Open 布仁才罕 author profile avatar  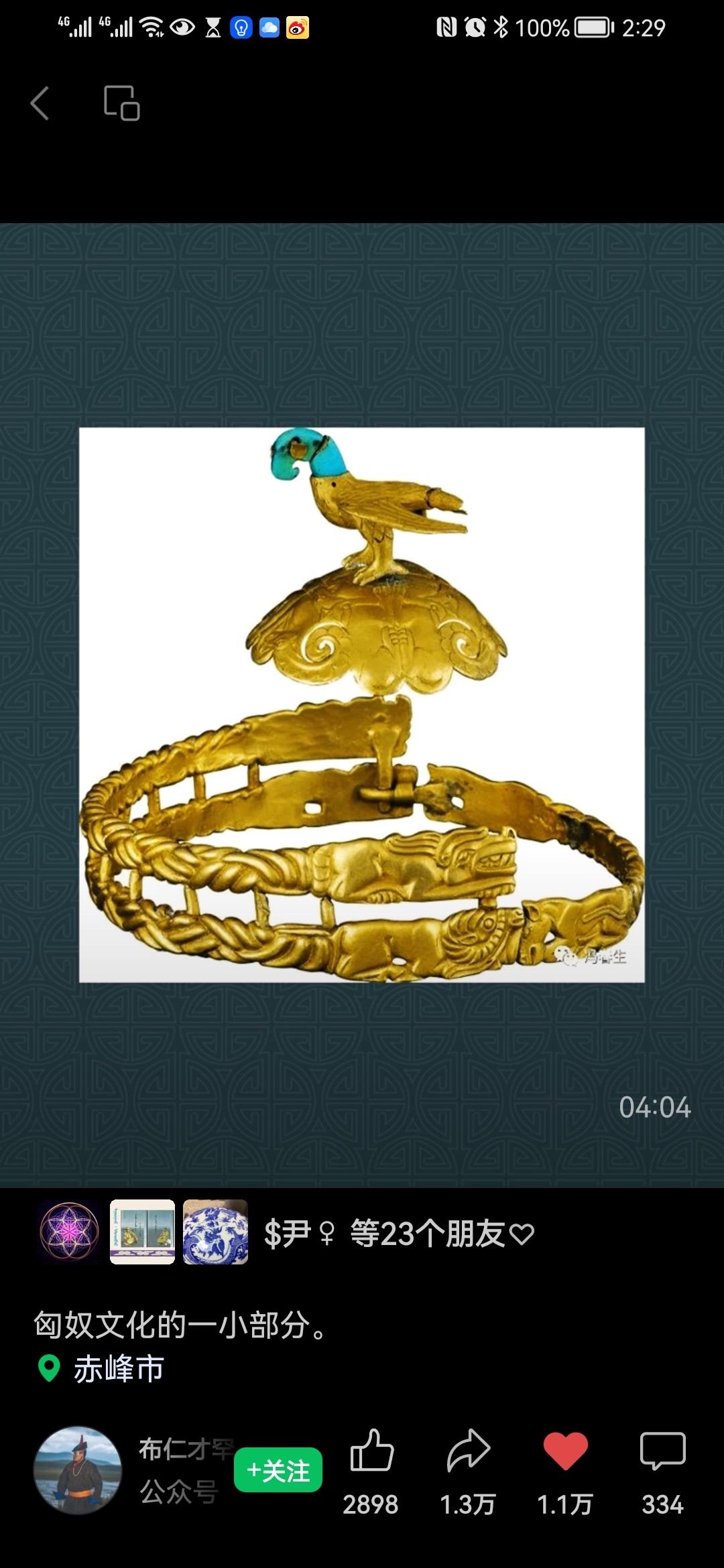(x=78, y=1470)
